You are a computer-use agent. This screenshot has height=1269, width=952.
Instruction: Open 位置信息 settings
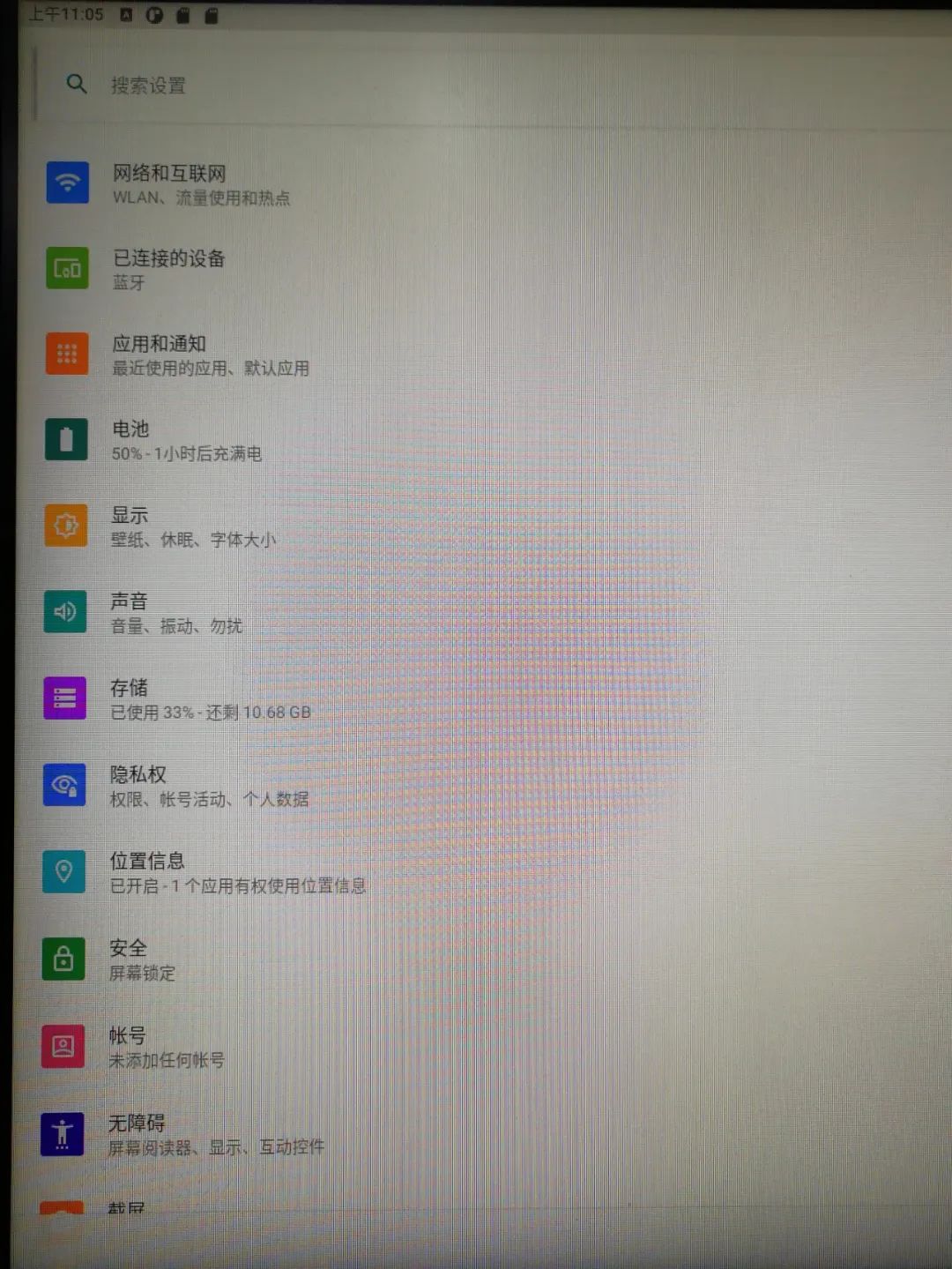pos(147,871)
